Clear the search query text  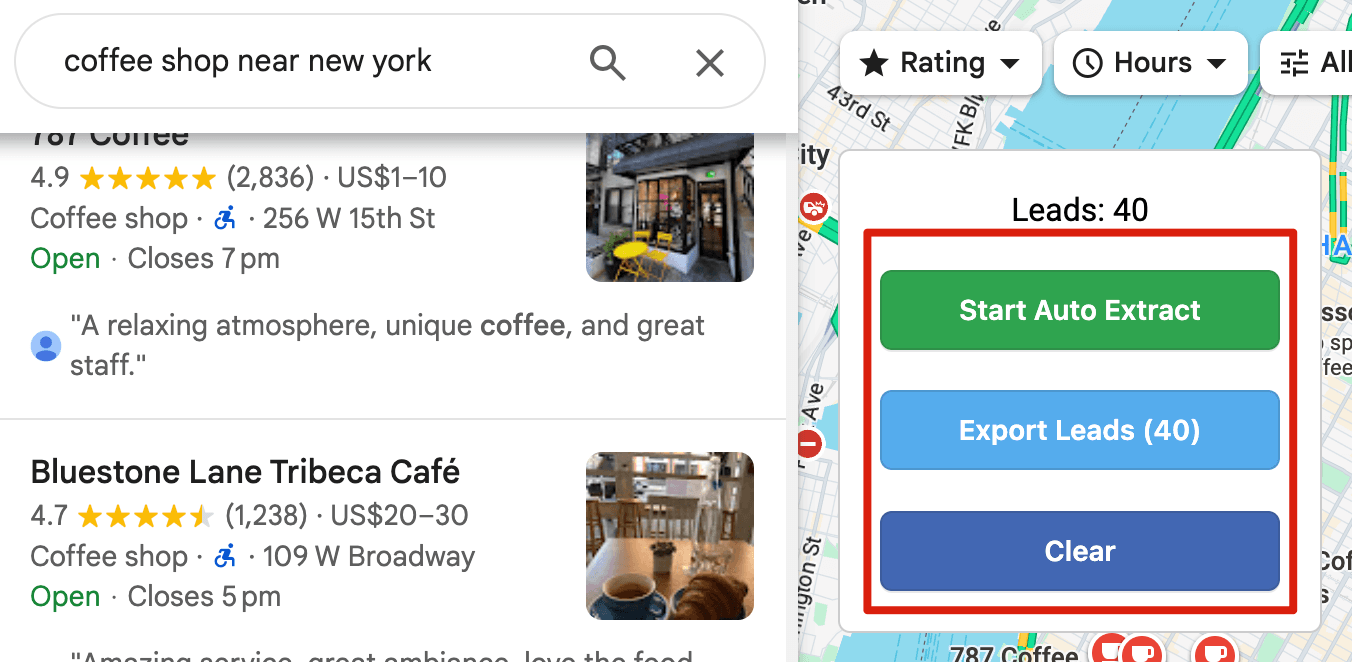(x=709, y=63)
